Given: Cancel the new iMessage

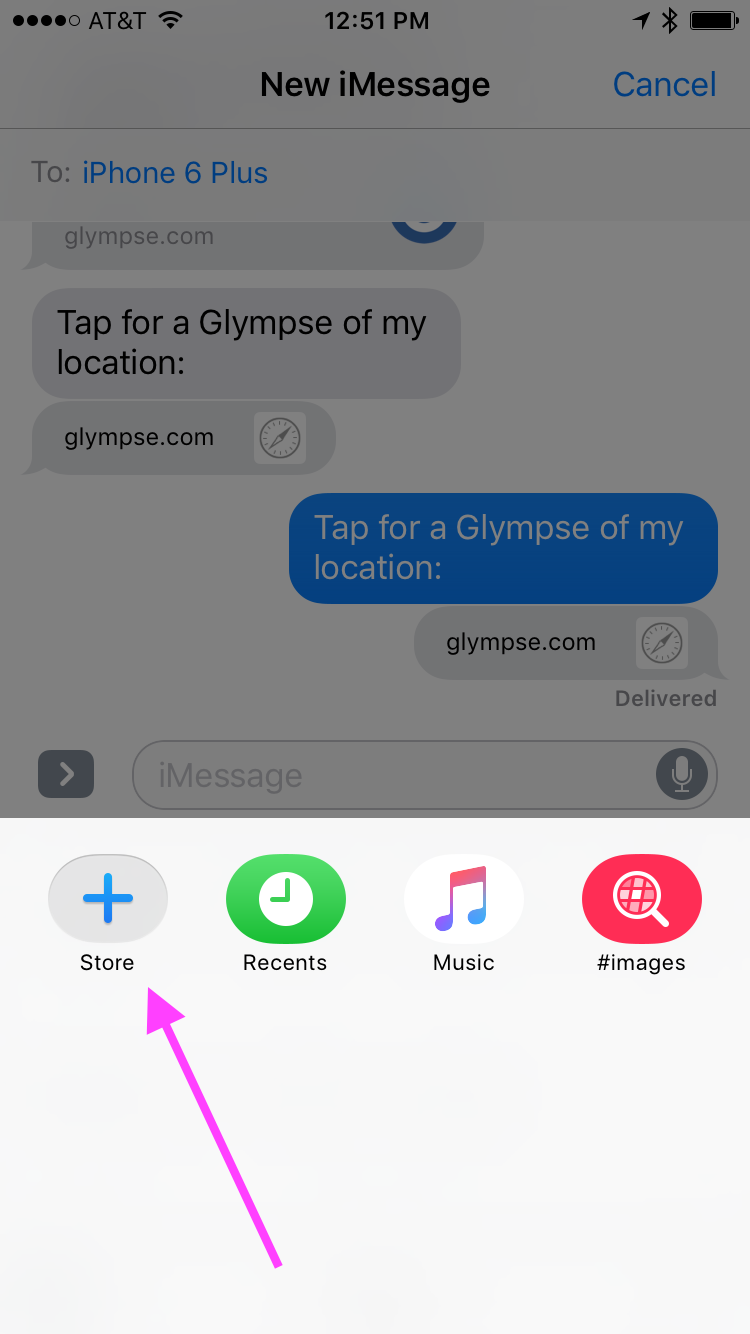Looking at the screenshot, I should point(664,85).
